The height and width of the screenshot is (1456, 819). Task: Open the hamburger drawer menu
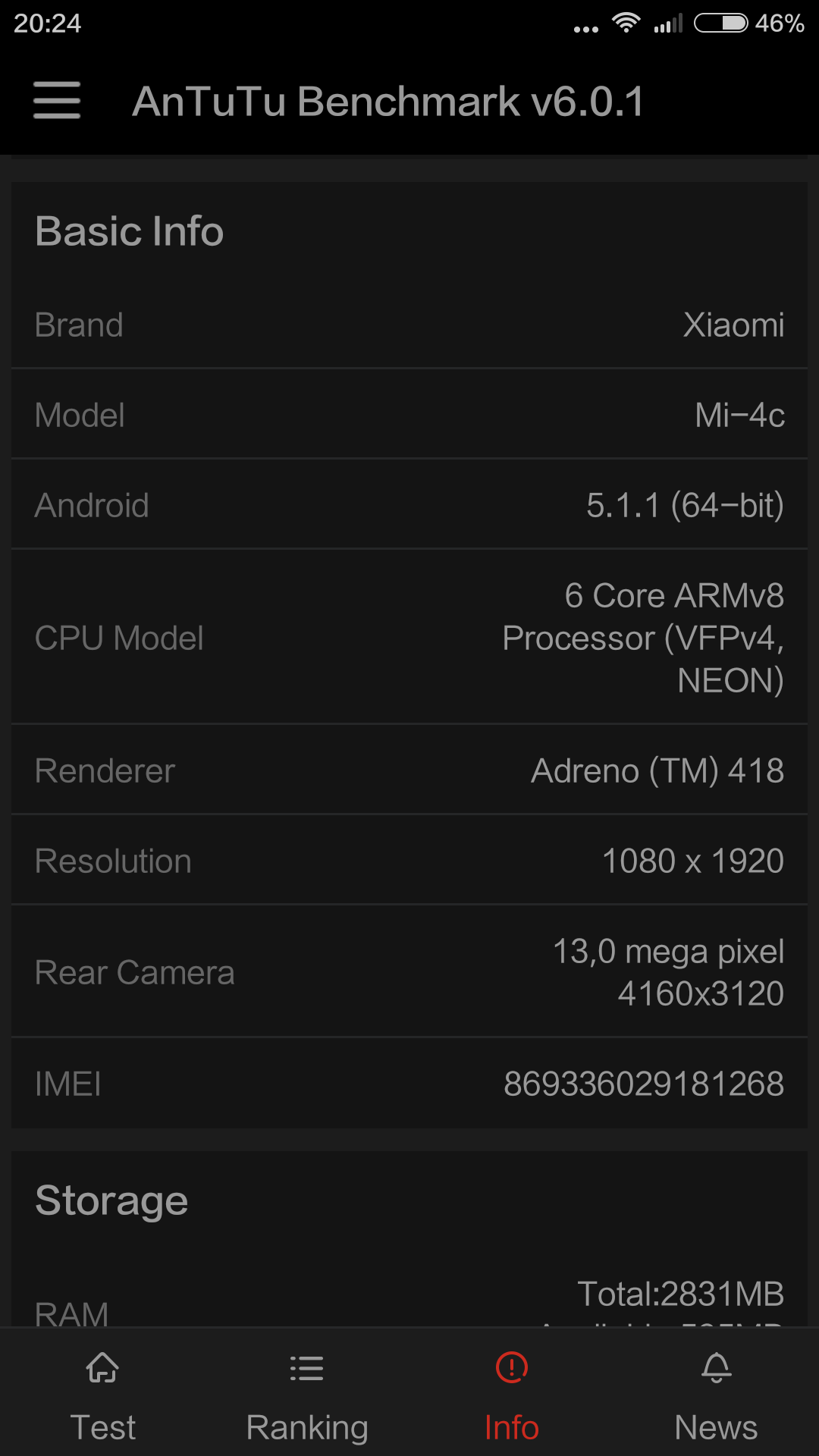pos(57,100)
